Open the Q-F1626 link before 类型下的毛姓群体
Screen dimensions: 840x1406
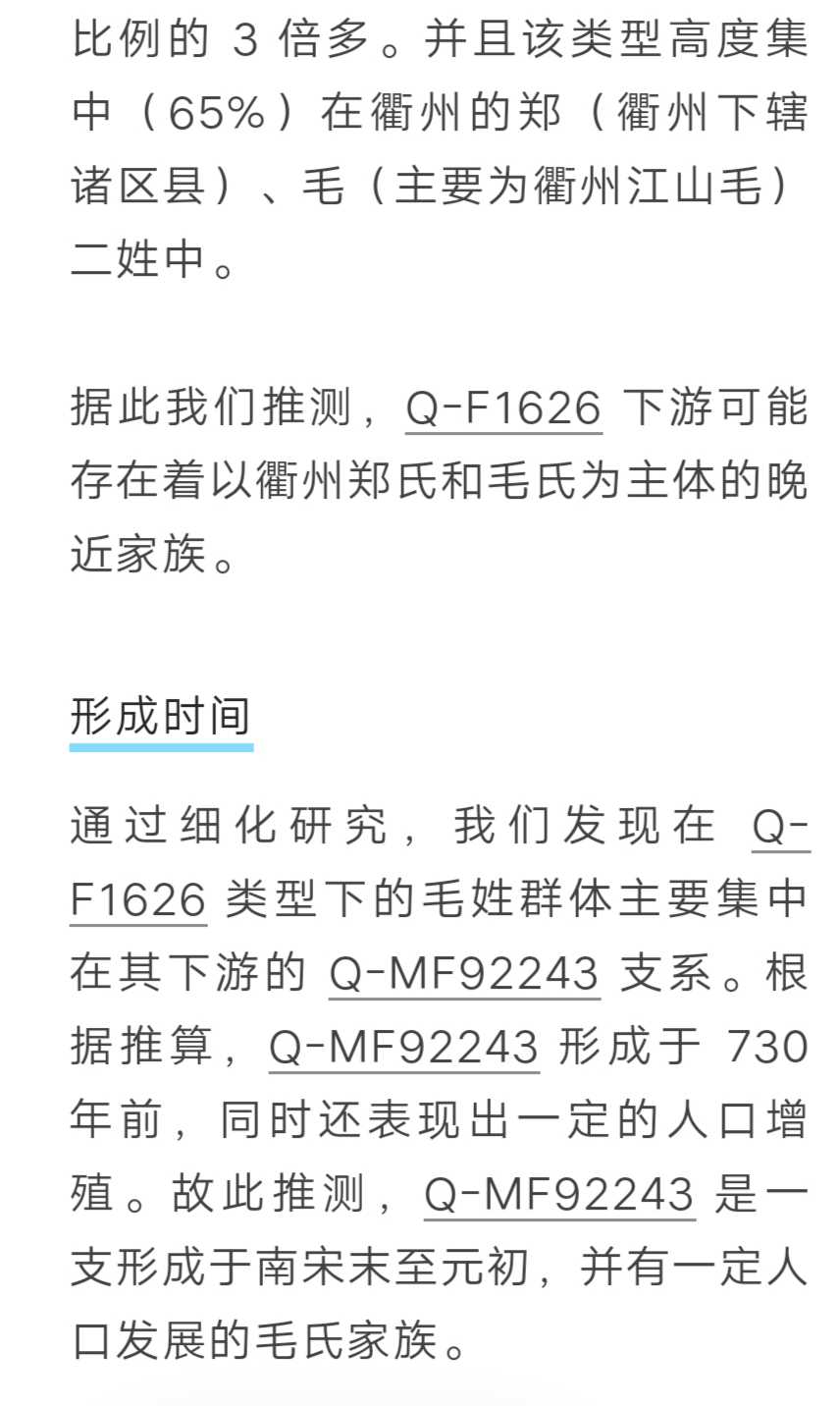pyautogui.click(x=138, y=899)
